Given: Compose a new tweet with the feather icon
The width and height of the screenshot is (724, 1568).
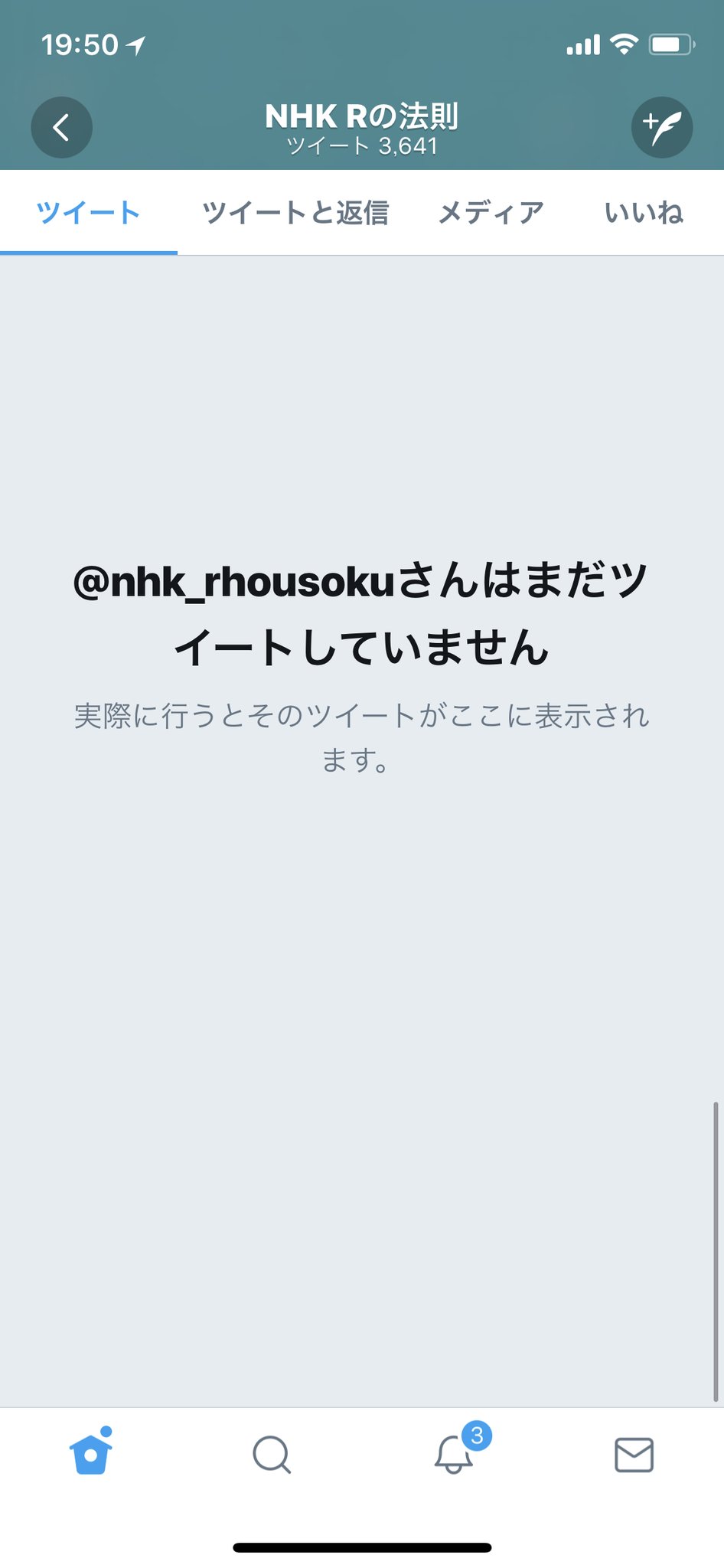Looking at the screenshot, I should pos(662,127).
